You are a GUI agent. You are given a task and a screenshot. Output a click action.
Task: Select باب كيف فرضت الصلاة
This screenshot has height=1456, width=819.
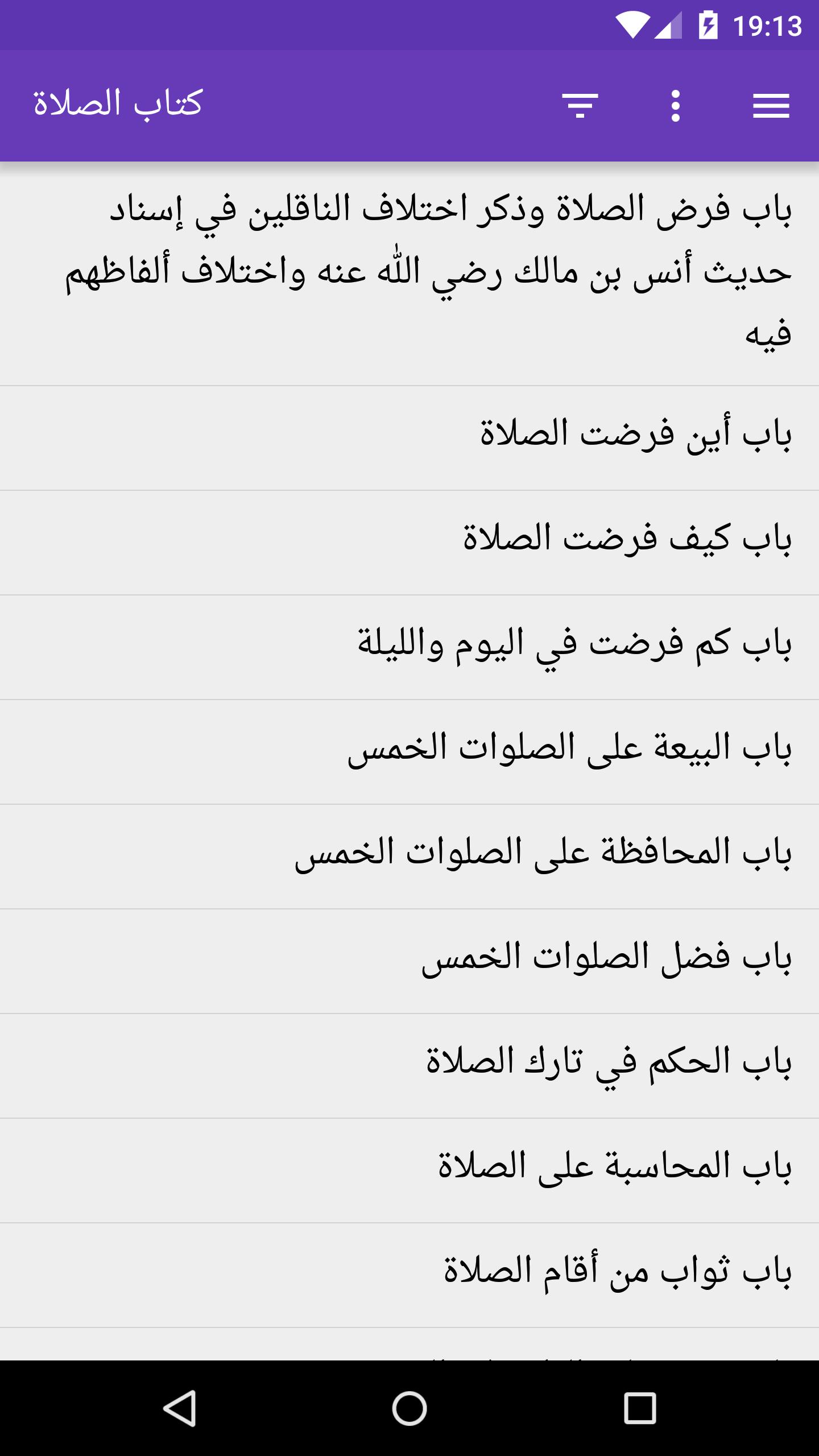point(409,543)
